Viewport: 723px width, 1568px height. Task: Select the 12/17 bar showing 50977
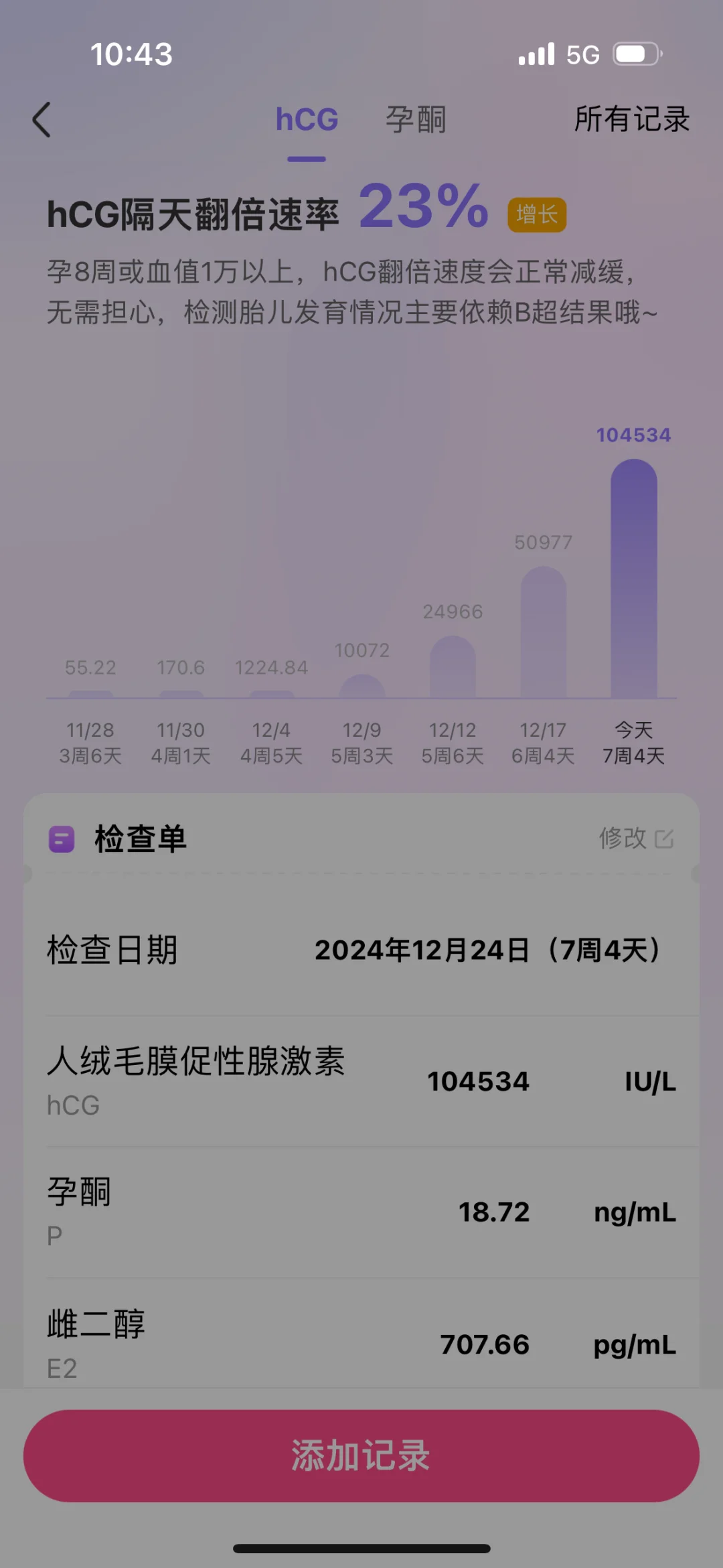(543, 633)
